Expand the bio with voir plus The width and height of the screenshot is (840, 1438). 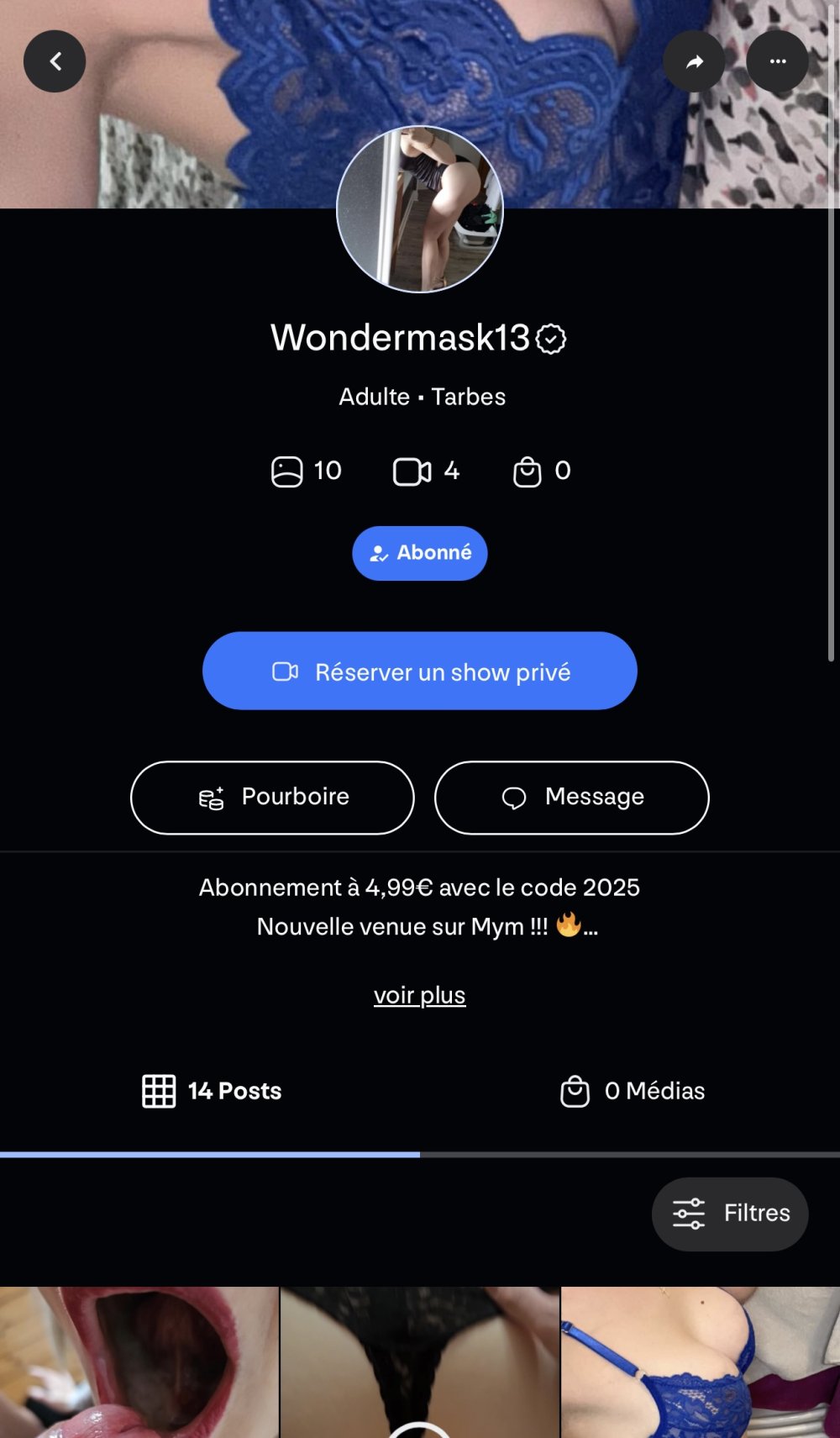419,995
